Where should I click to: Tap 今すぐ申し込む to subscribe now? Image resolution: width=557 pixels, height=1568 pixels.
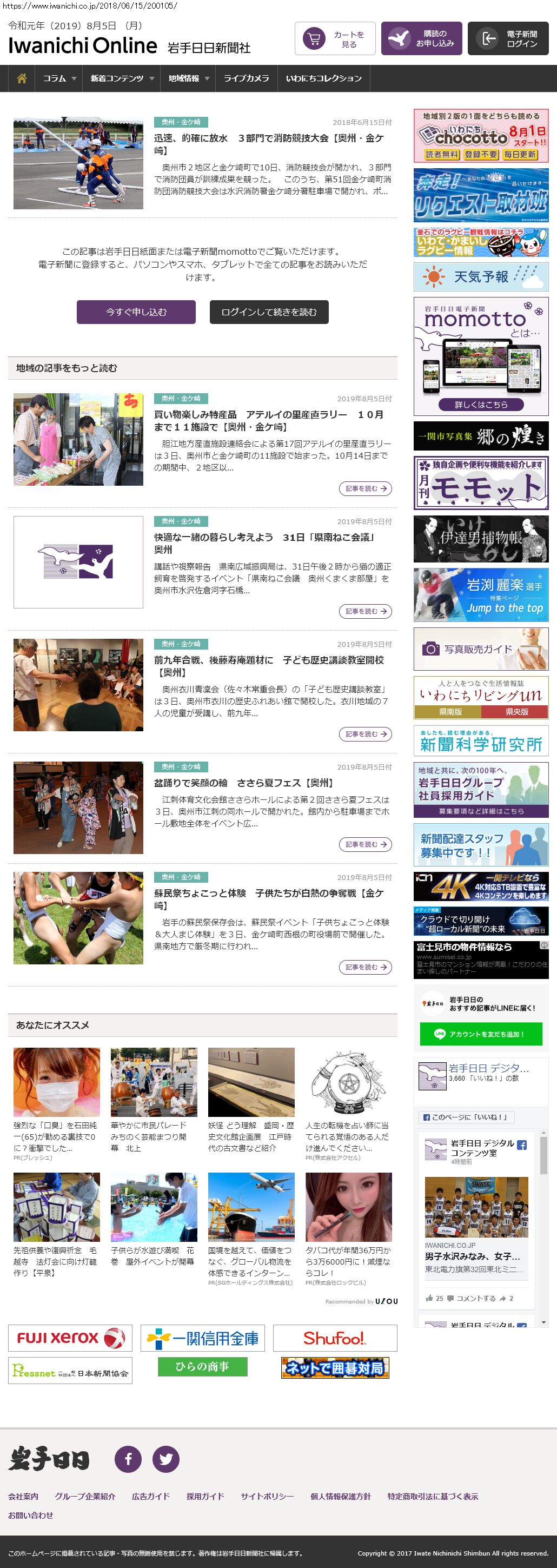coord(136,312)
